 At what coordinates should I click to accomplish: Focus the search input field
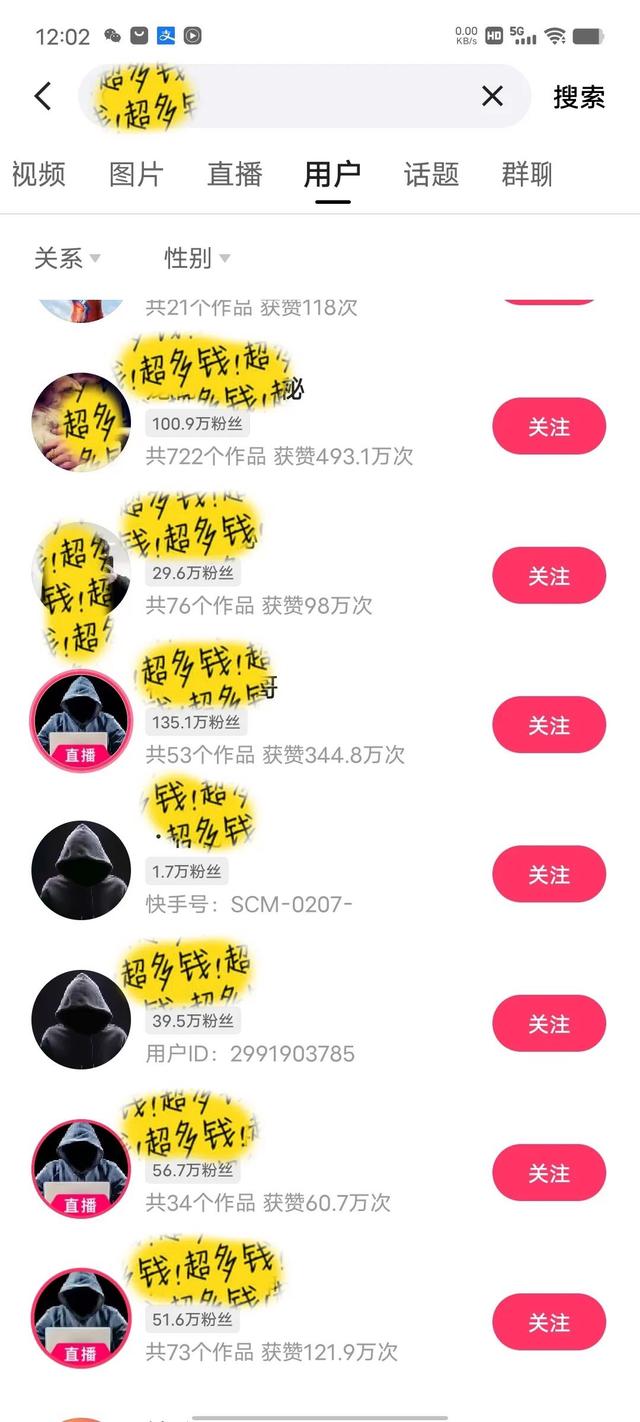pyautogui.click(x=330, y=96)
